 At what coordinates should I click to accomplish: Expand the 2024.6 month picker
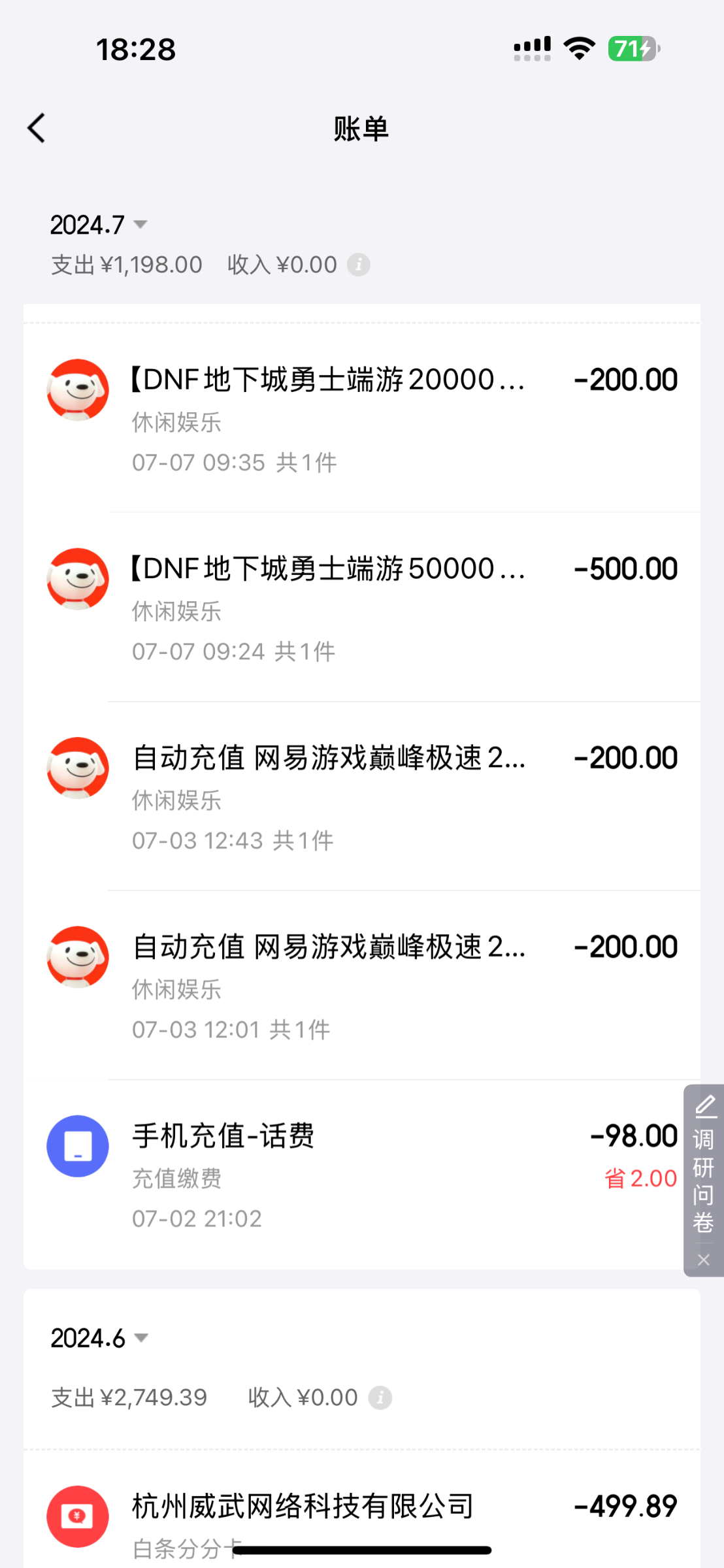(x=99, y=1338)
